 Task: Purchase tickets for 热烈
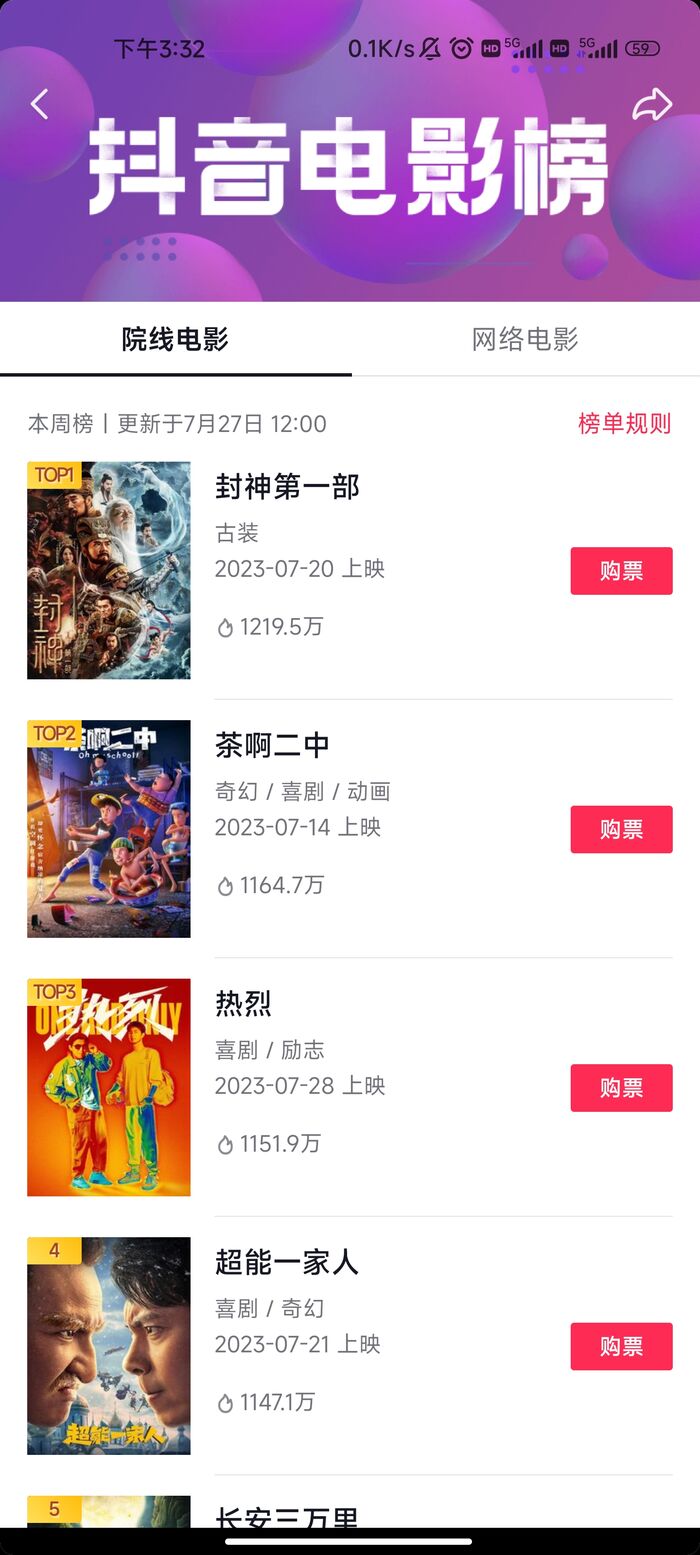pos(621,1088)
